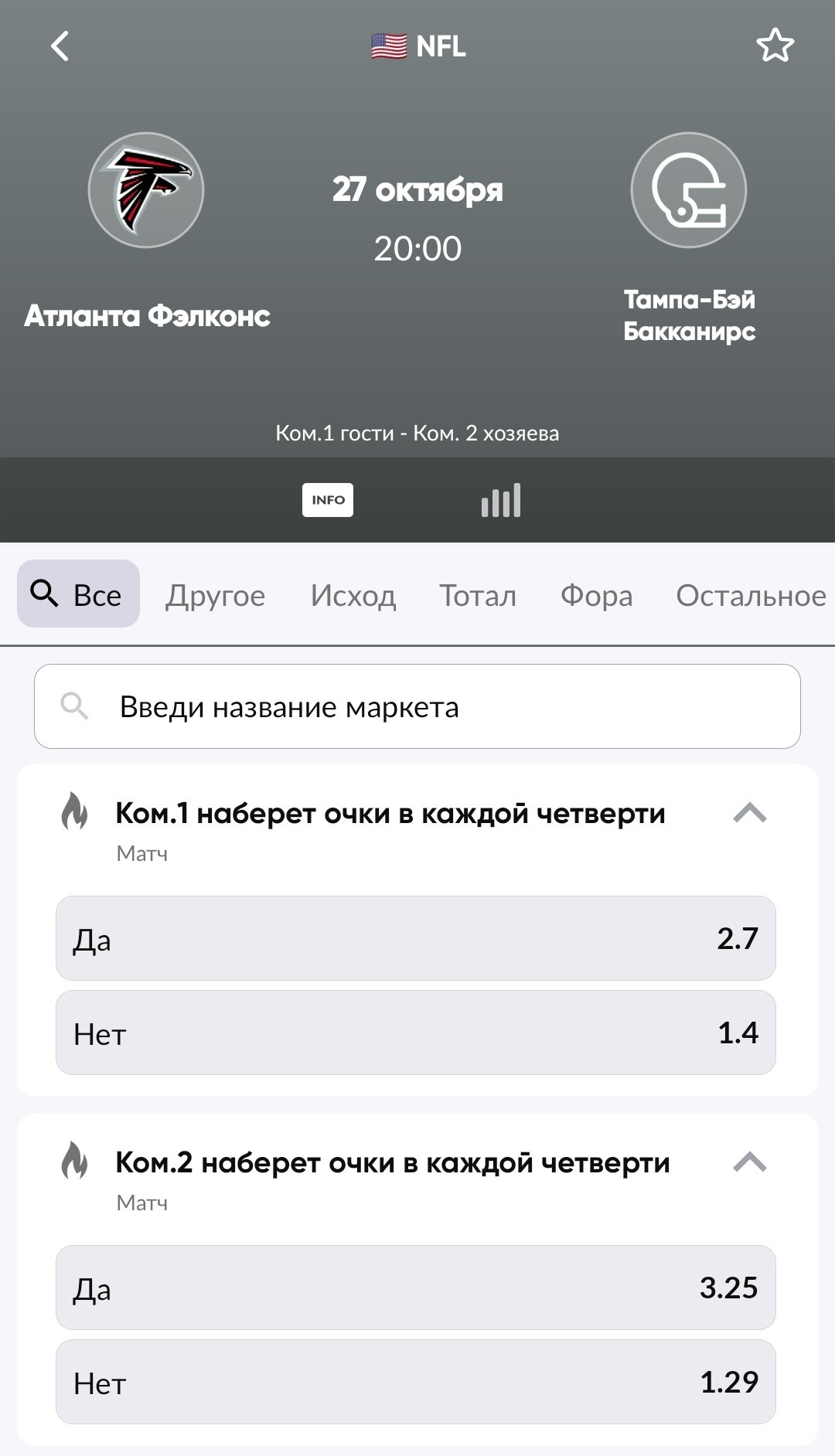The width and height of the screenshot is (835, 1456).
Task: Switch to the Остальное tab
Action: [x=750, y=595]
